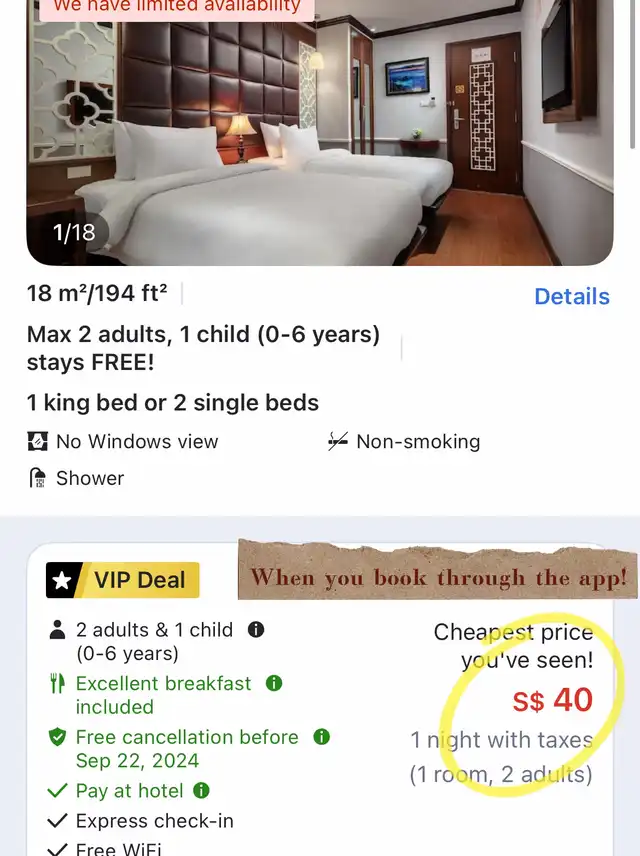
Task: Show info about Excellent breakfast included
Action: click(x=274, y=683)
